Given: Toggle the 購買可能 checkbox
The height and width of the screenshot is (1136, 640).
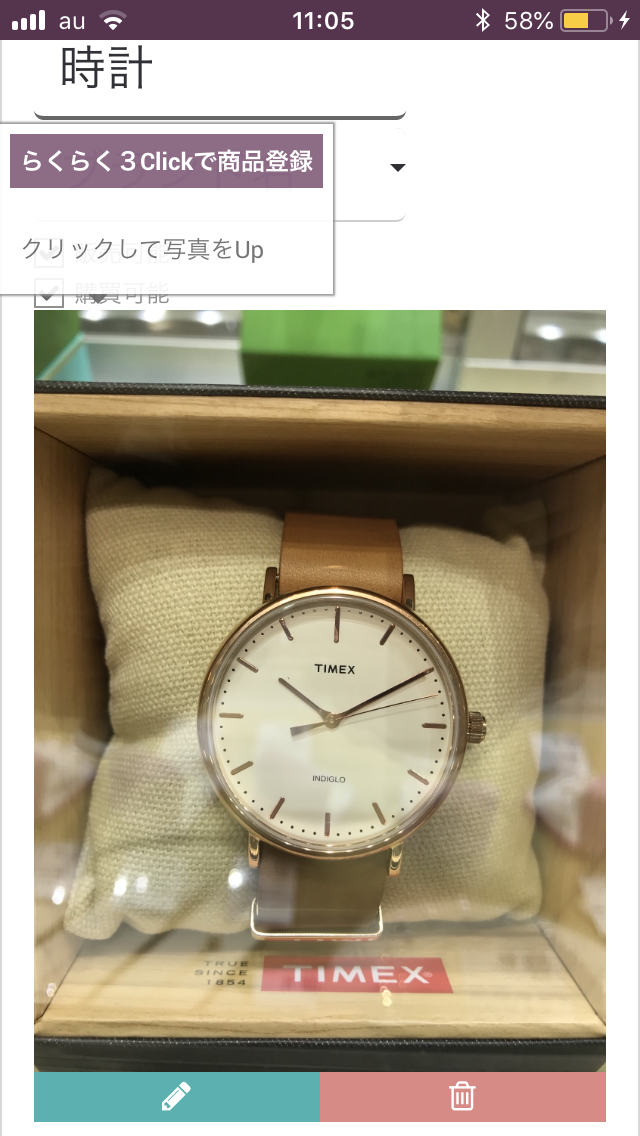Looking at the screenshot, I should [x=49, y=294].
